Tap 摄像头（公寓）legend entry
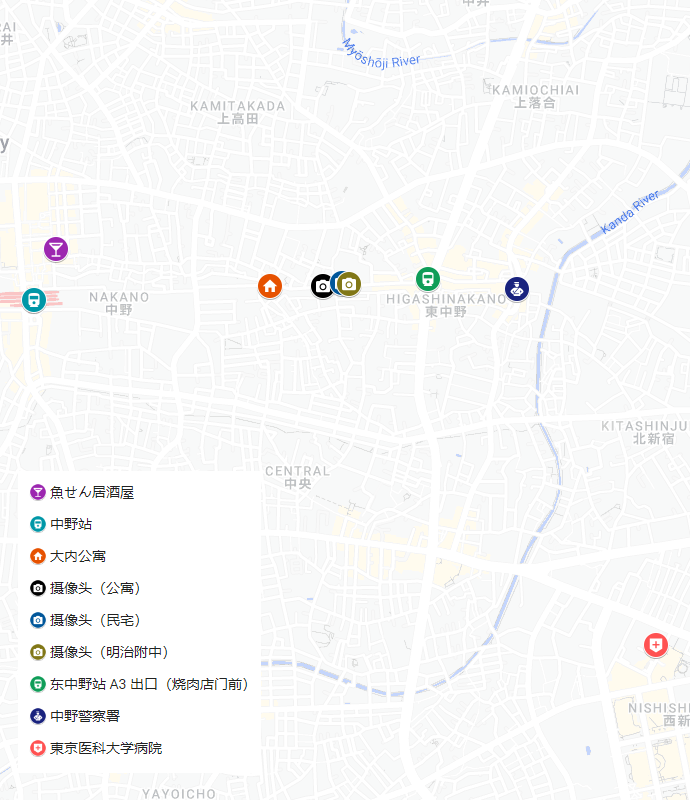The height and width of the screenshot is (800, 690). (x=86, y=588)
